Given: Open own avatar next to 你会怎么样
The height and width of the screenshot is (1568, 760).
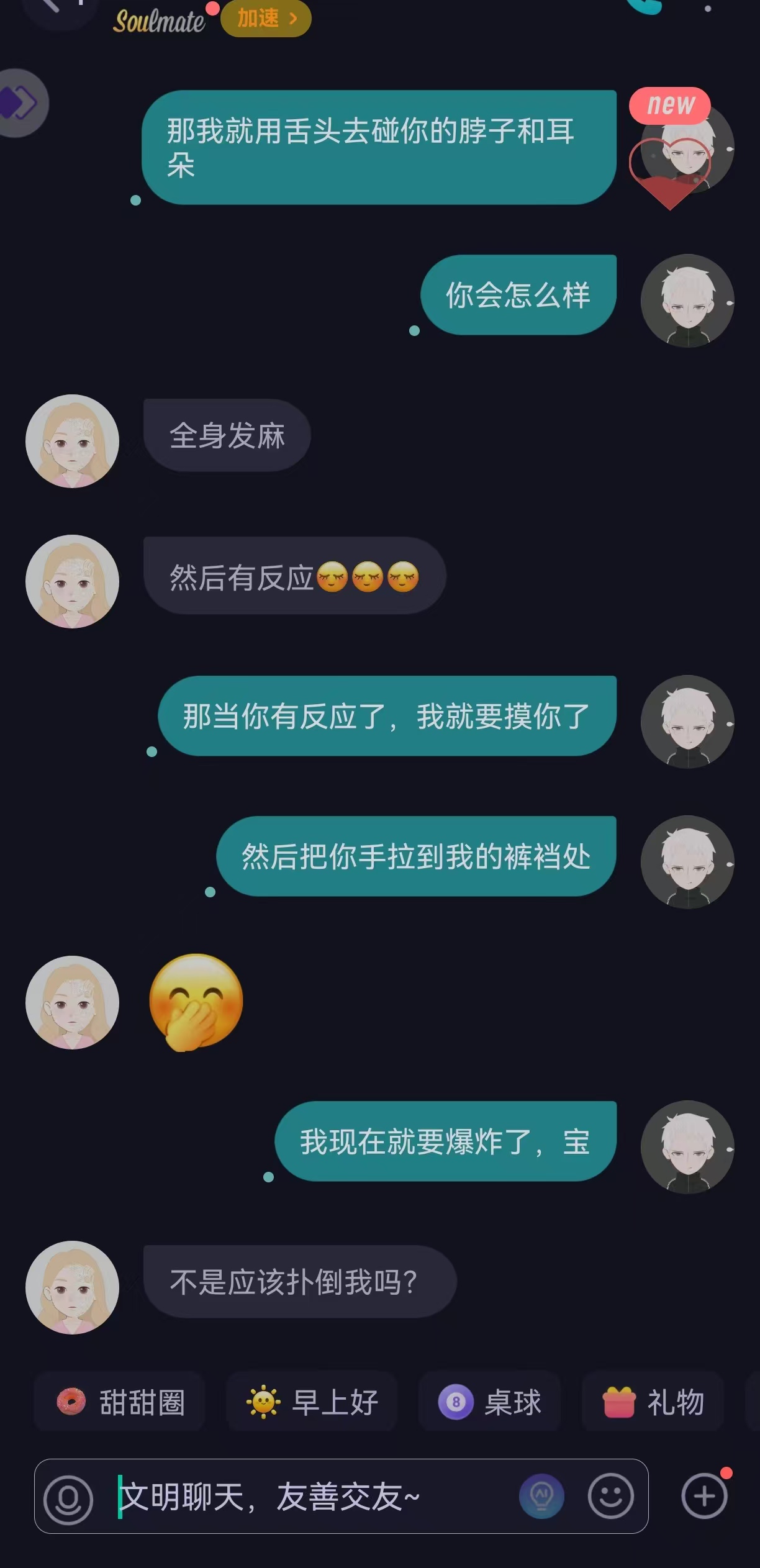Looking at the screenshot, I should [x=687, y=301].
